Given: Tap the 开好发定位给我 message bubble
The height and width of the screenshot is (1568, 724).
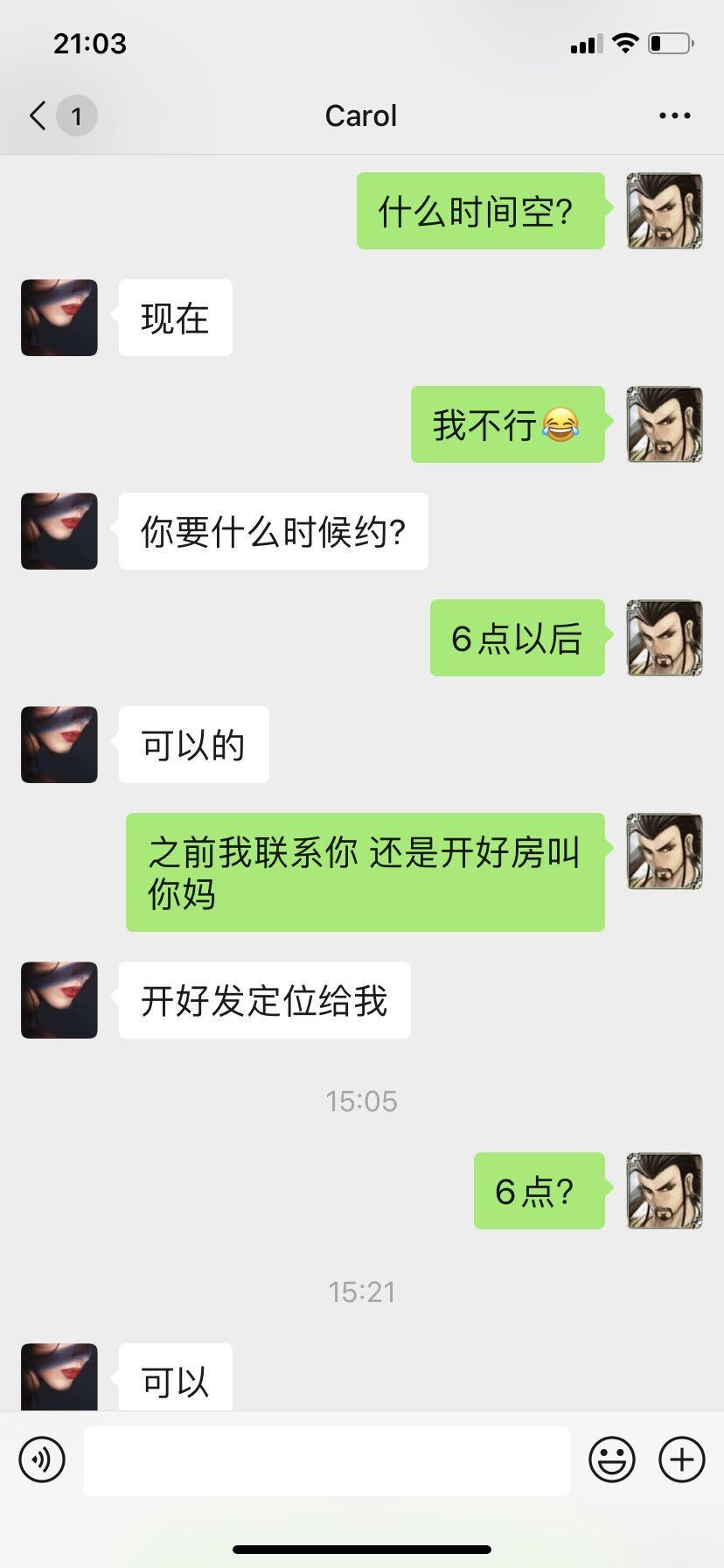Looking at the screenshot, I should click(264, 1000).
